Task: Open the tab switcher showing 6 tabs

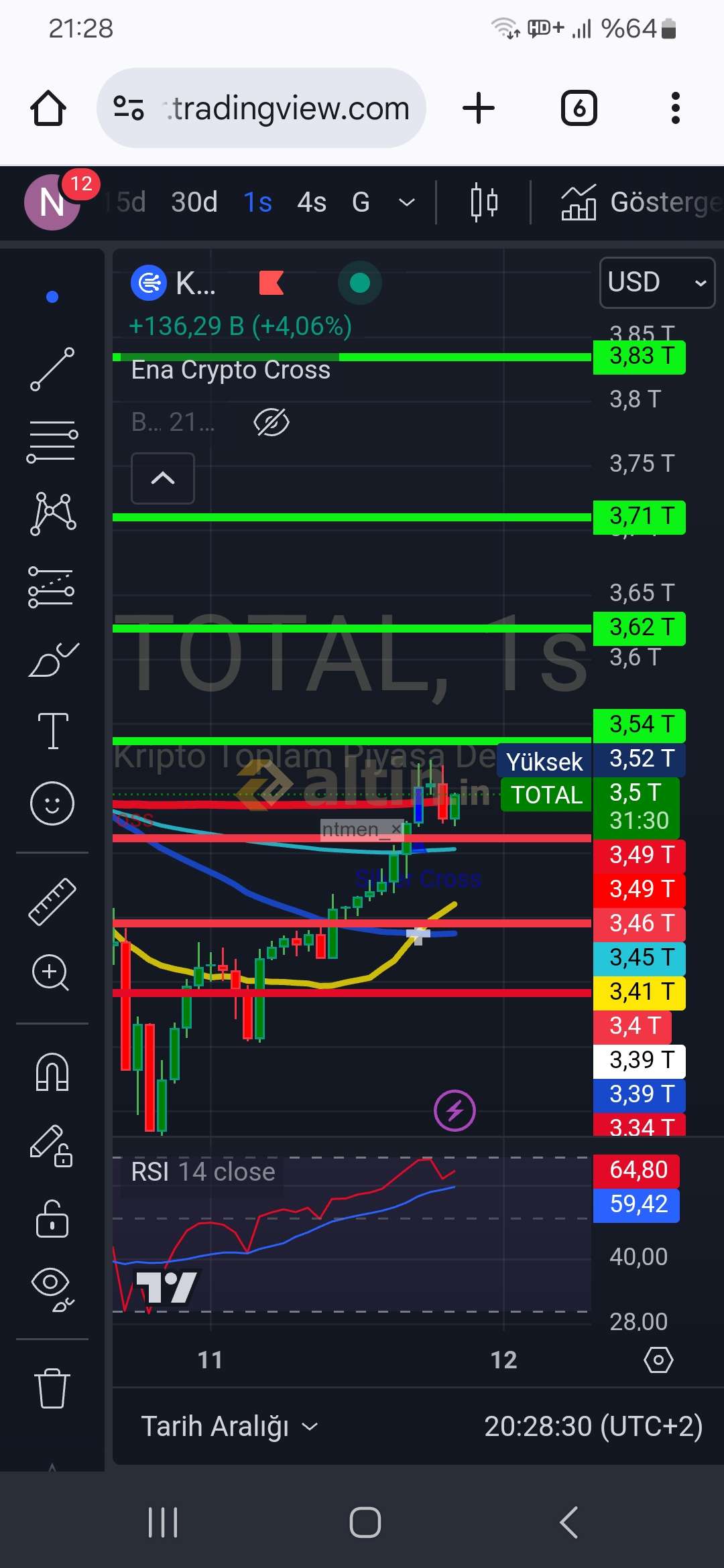Action: (579, 108)
